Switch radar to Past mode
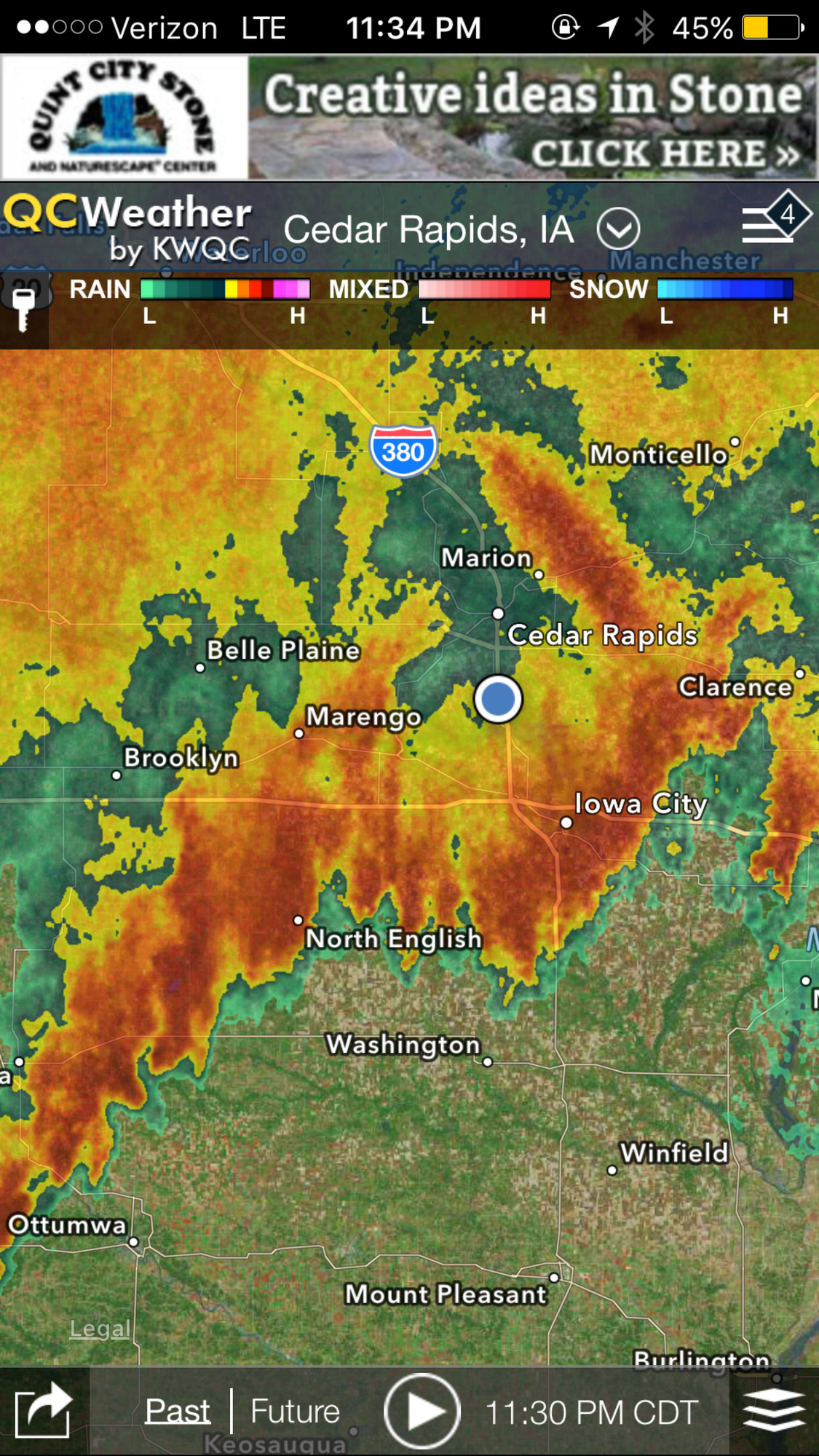The height and width of the screenshot is (1456, 819). (x=177, y=1412)
